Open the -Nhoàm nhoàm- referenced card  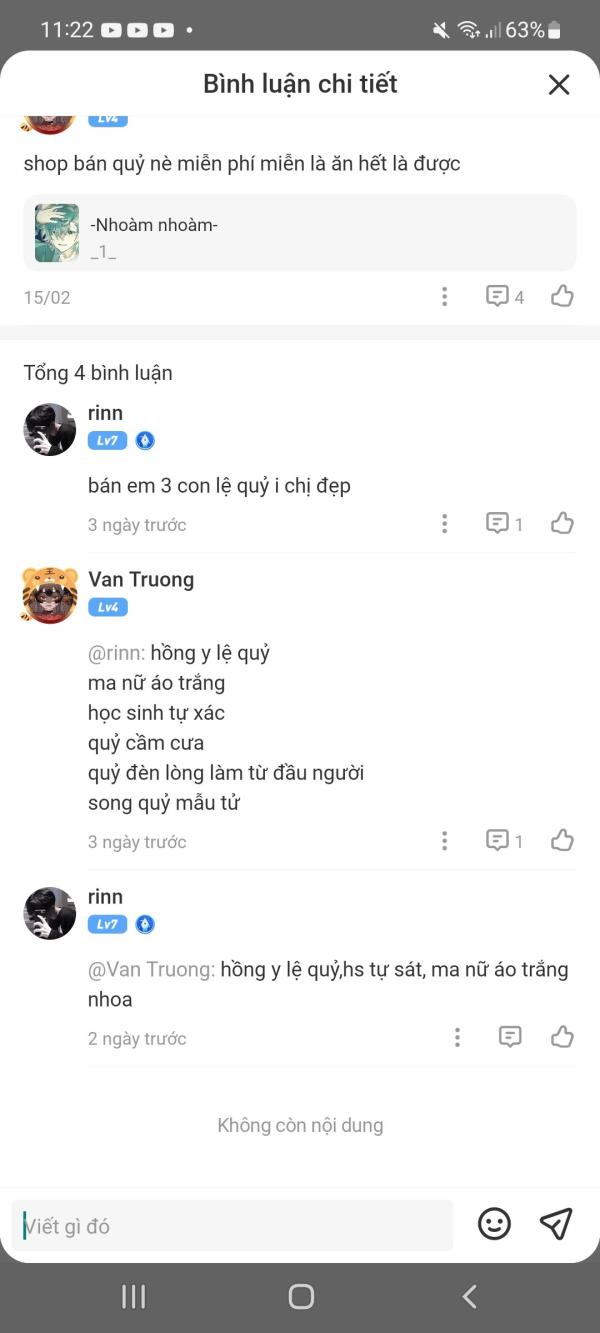click(300, 233)
